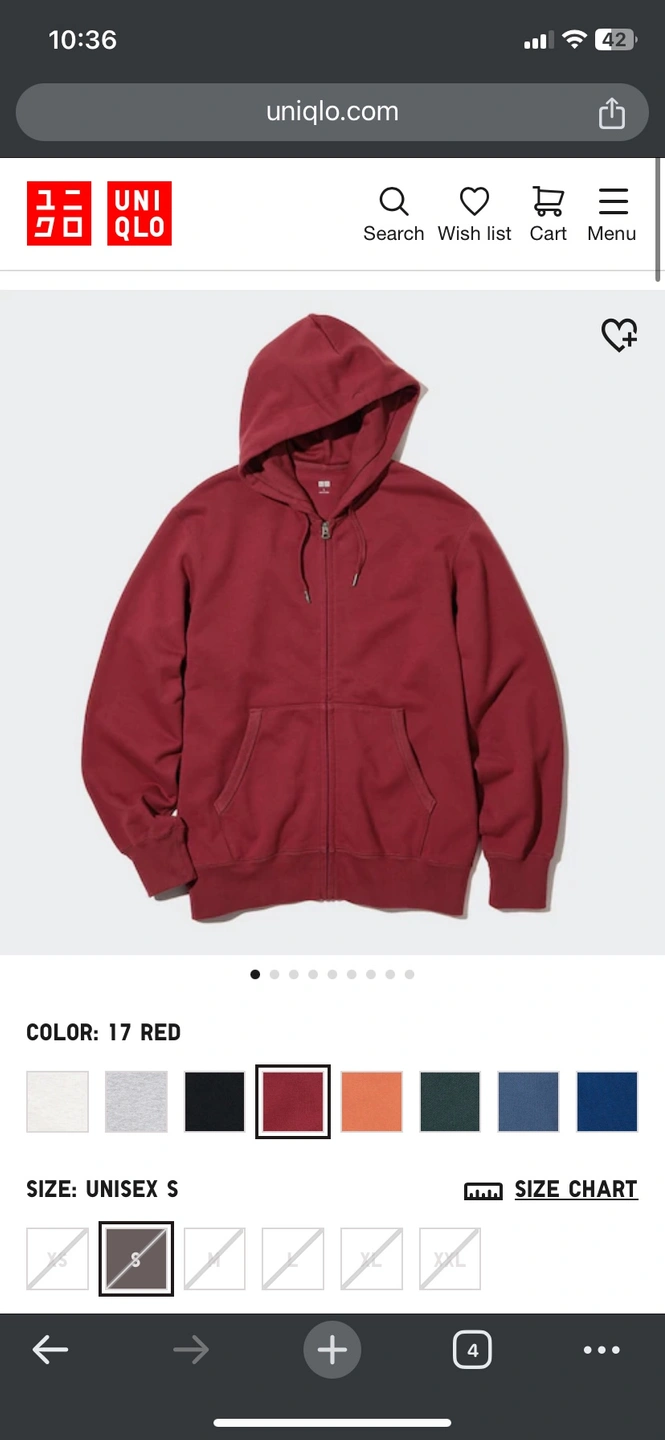Screen dimensions: 665x1440
Task: Share the page from address bar
Action: tap(611, 113)
